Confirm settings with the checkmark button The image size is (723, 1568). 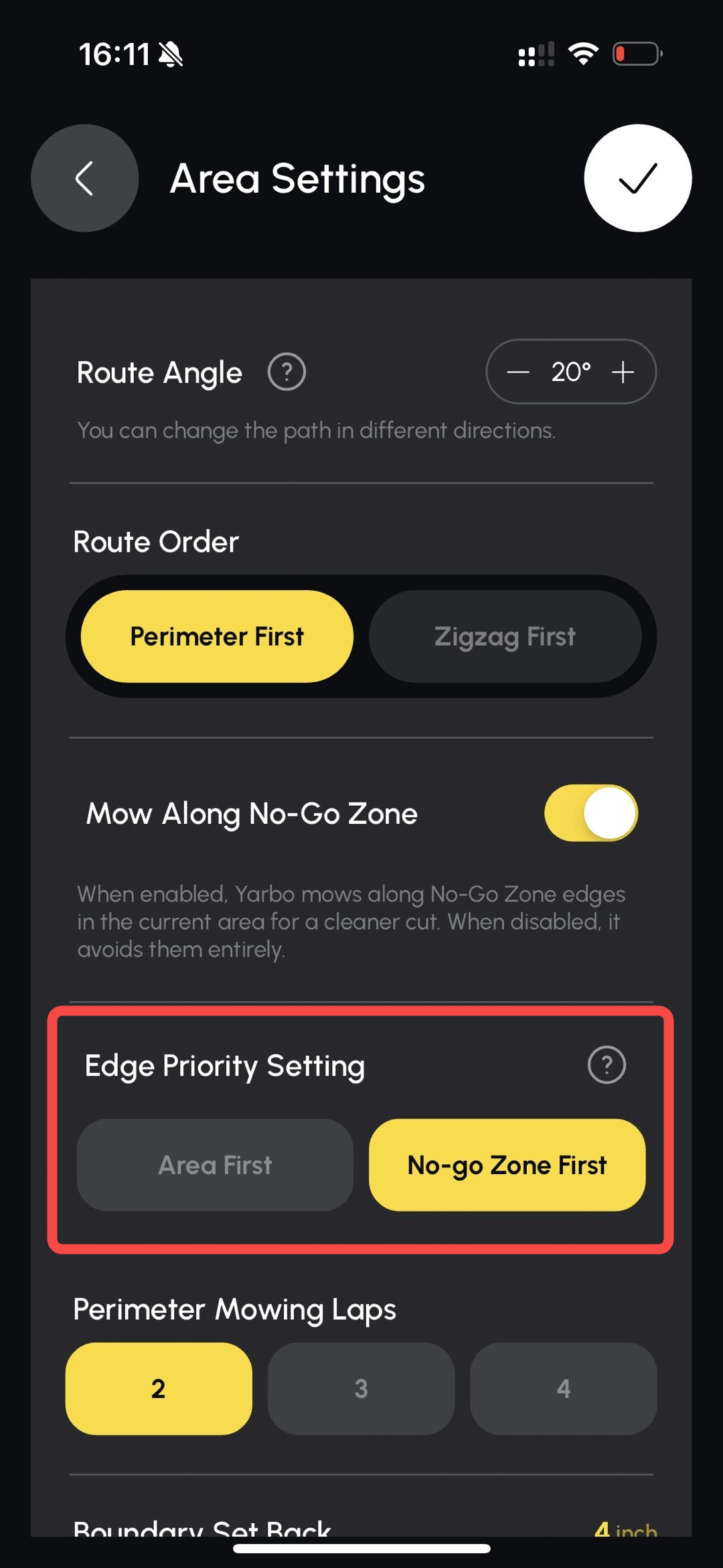point(637,178)
